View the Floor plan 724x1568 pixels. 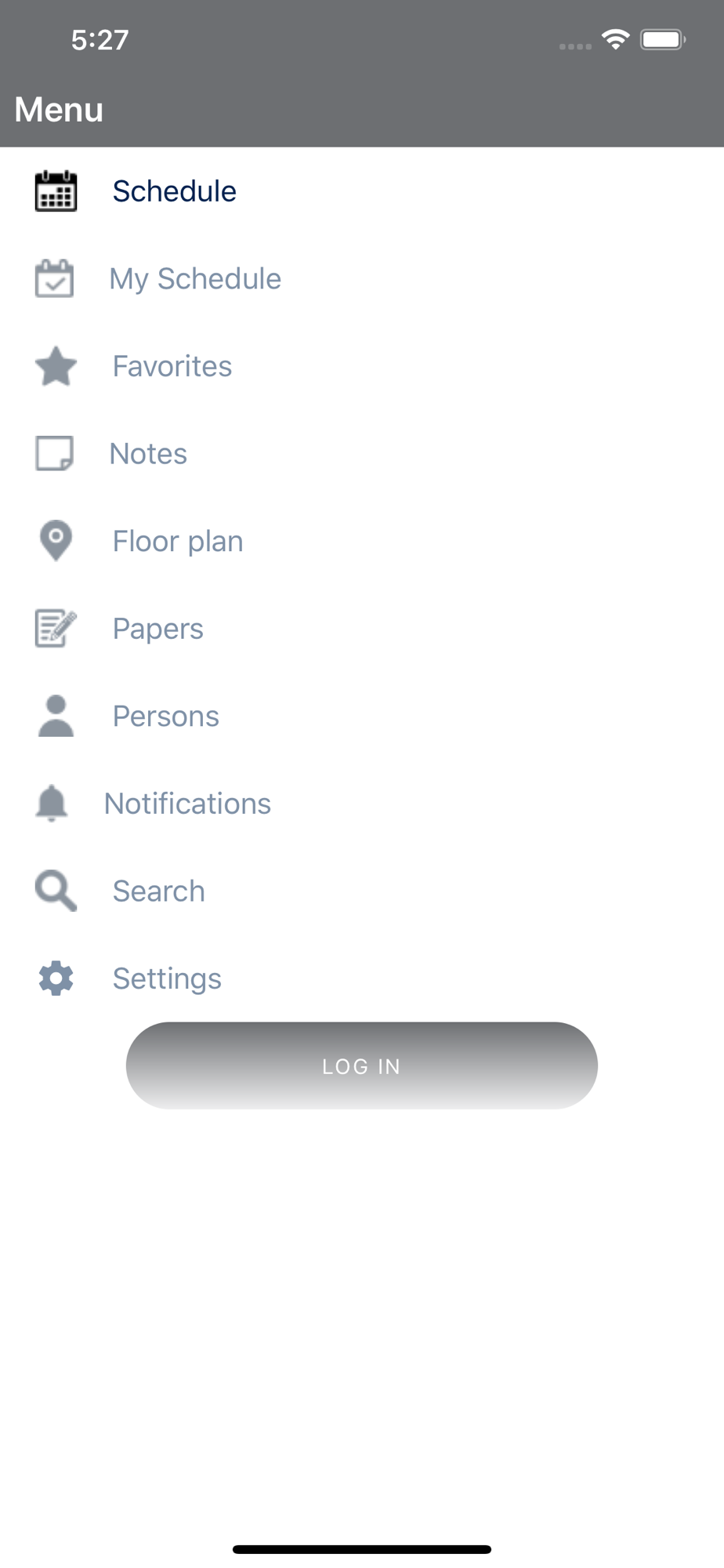click(362, 541)
